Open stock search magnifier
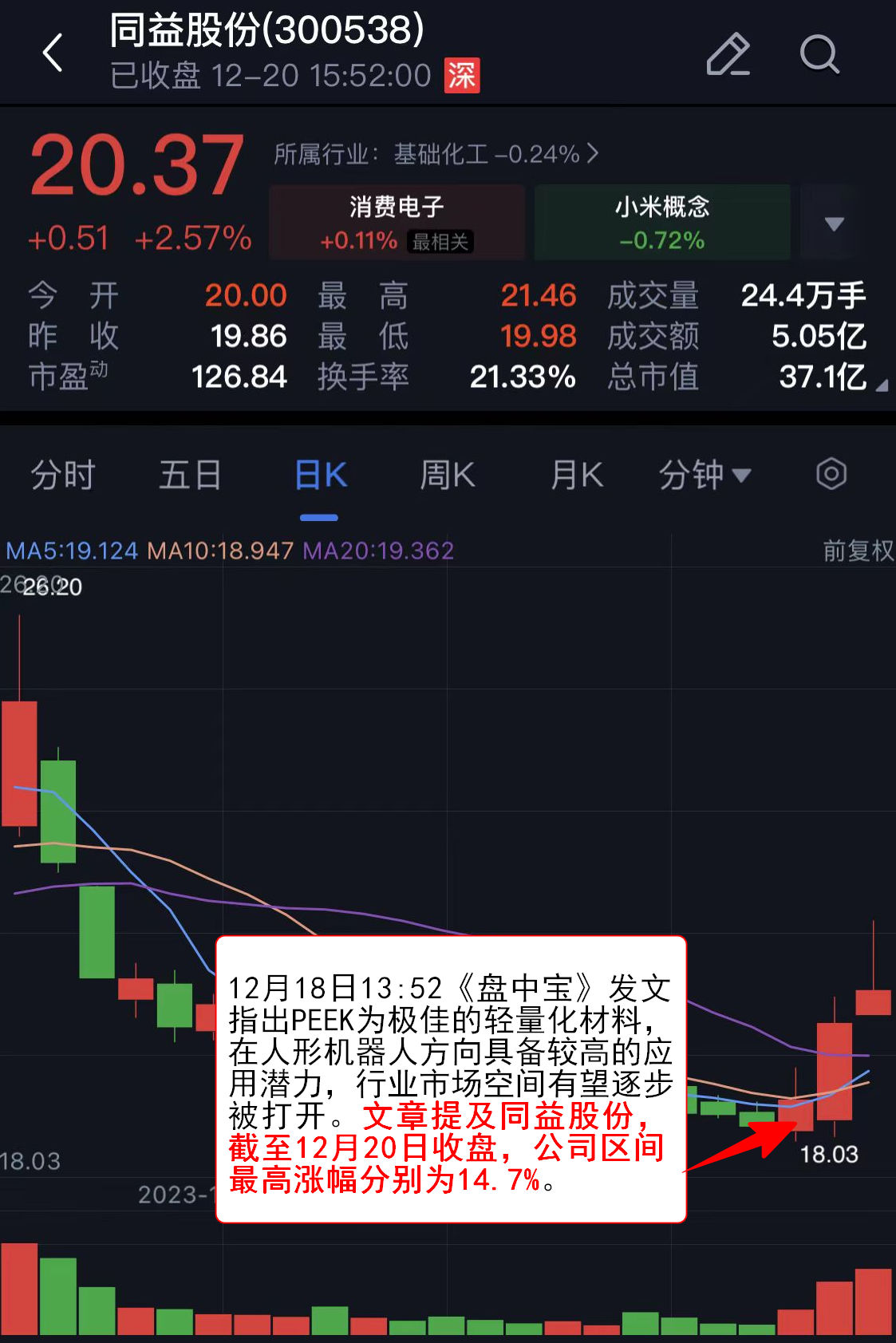This screenshot has width=896, height=1343. coord(819,54)
